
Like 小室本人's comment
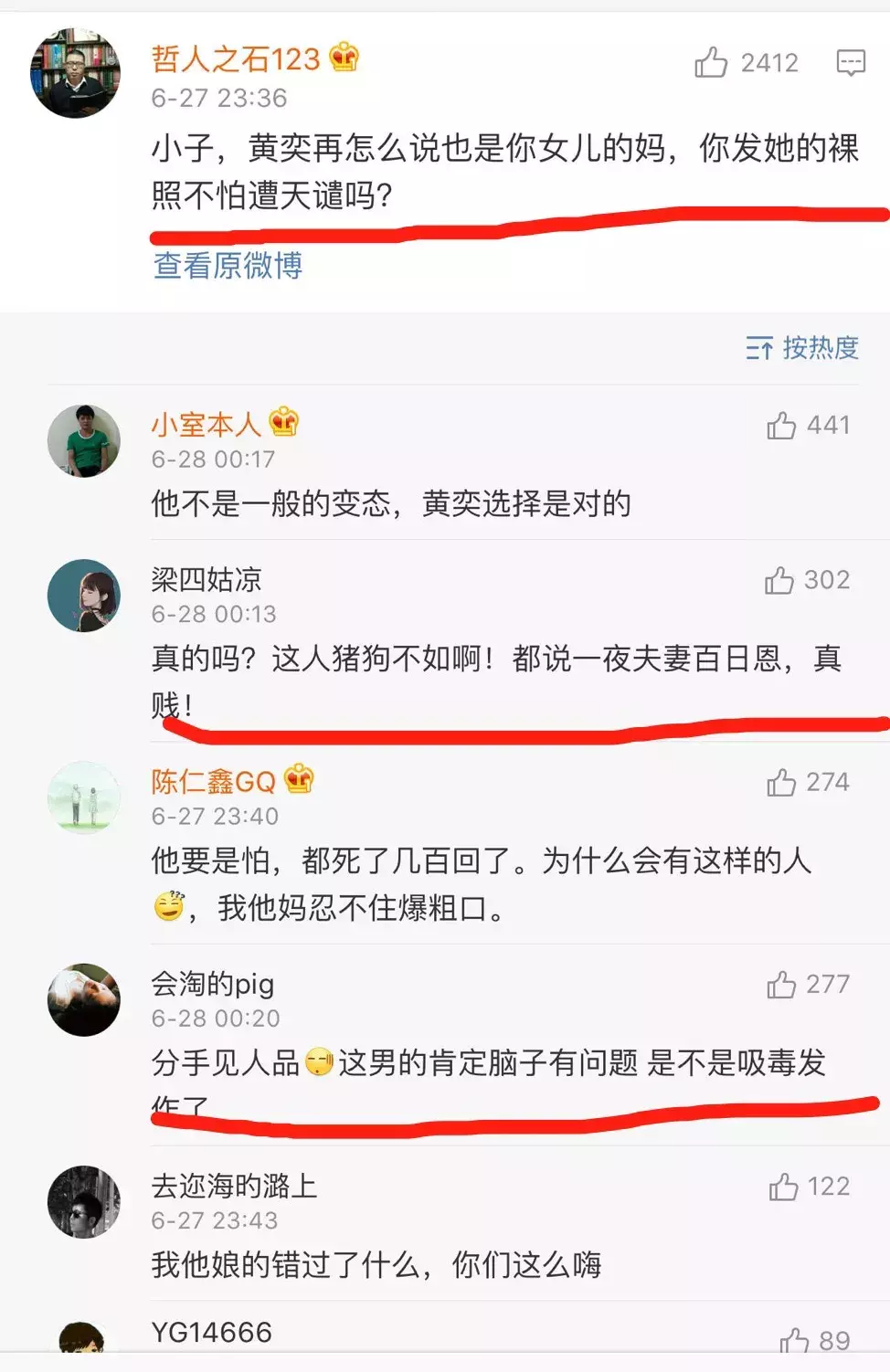tap(782, 426)
